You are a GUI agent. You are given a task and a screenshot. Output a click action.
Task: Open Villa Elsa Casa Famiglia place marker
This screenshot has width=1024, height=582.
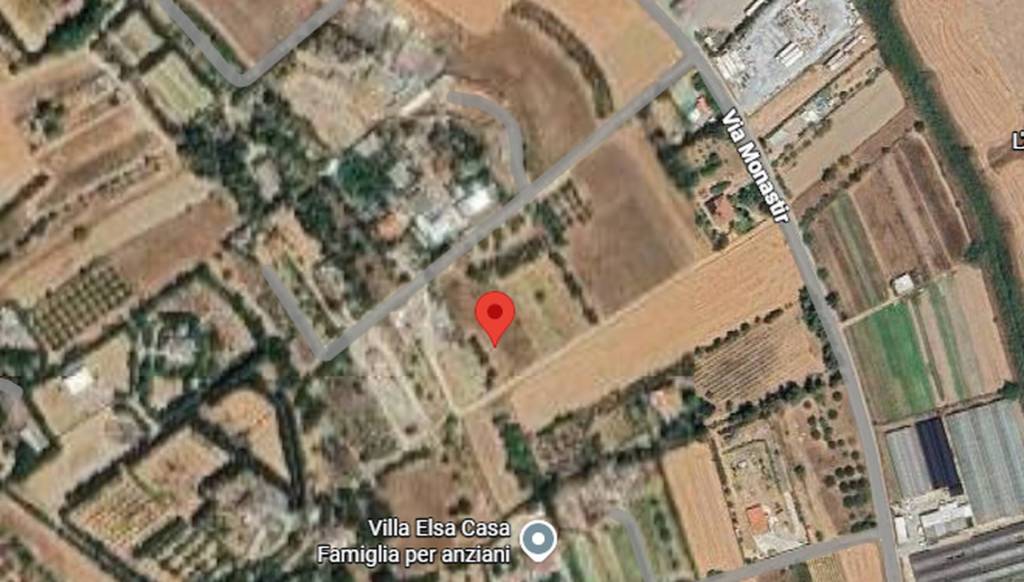click(x=540, y=540)
